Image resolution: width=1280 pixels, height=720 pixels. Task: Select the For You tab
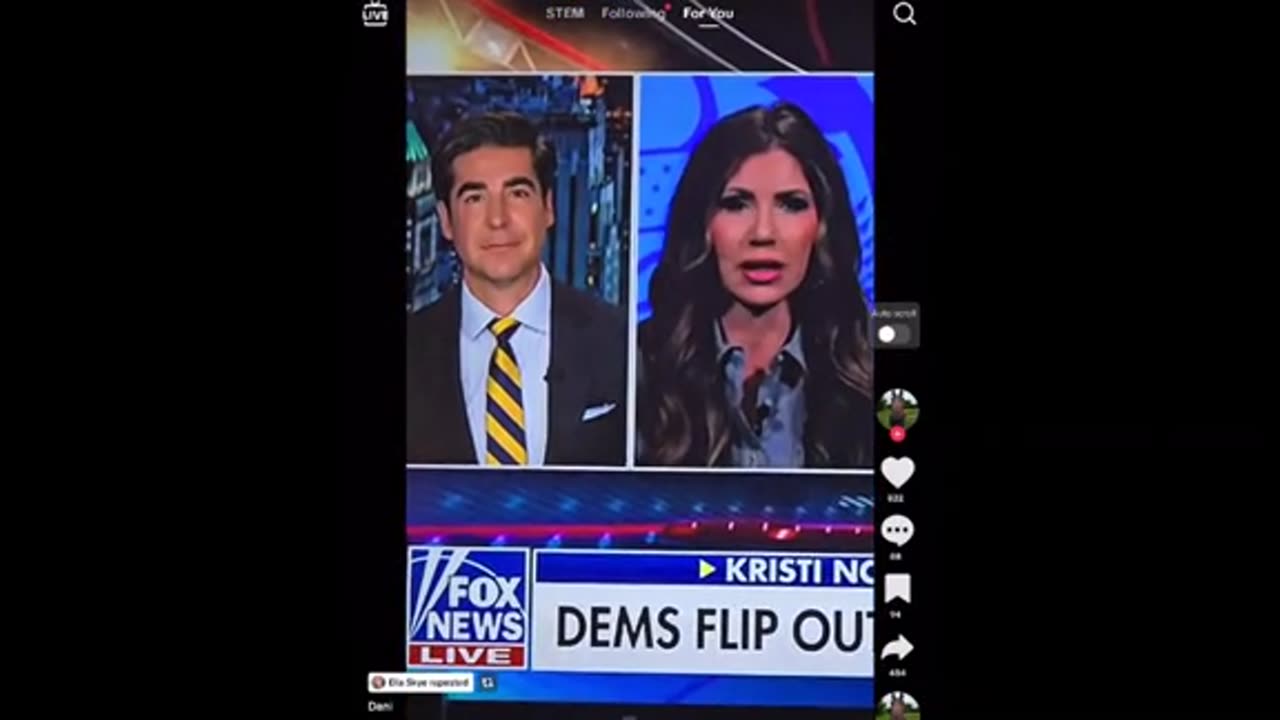point(708,13)
